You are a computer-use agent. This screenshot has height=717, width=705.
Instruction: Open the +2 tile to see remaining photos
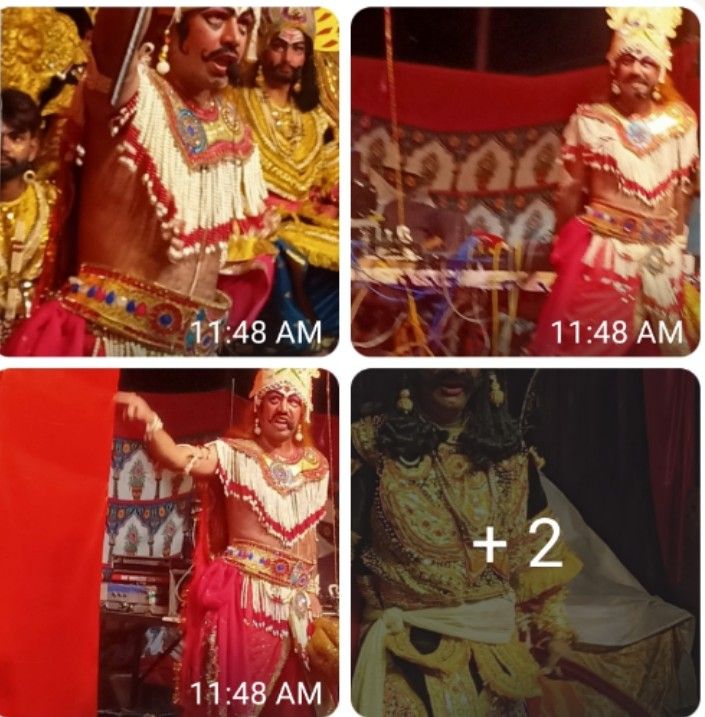525,542
